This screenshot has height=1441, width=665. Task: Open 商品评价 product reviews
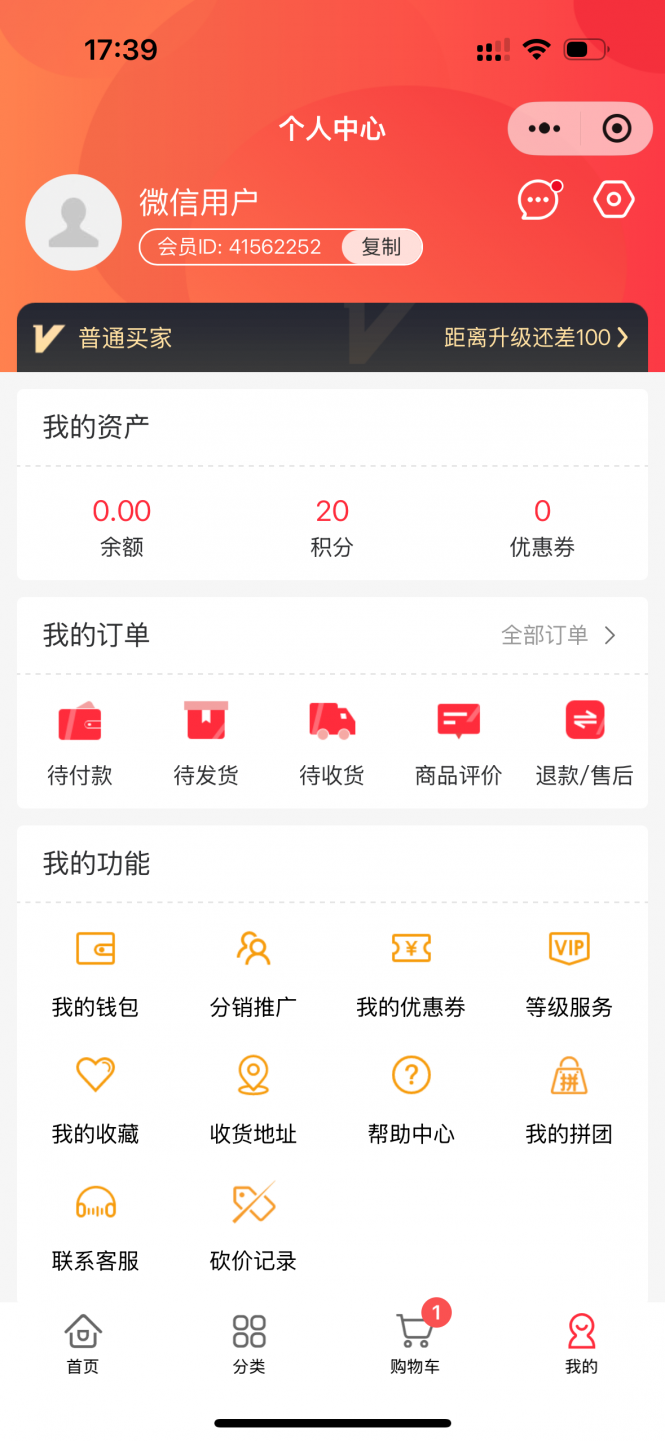pyautogui.click(x=459, y=742)
